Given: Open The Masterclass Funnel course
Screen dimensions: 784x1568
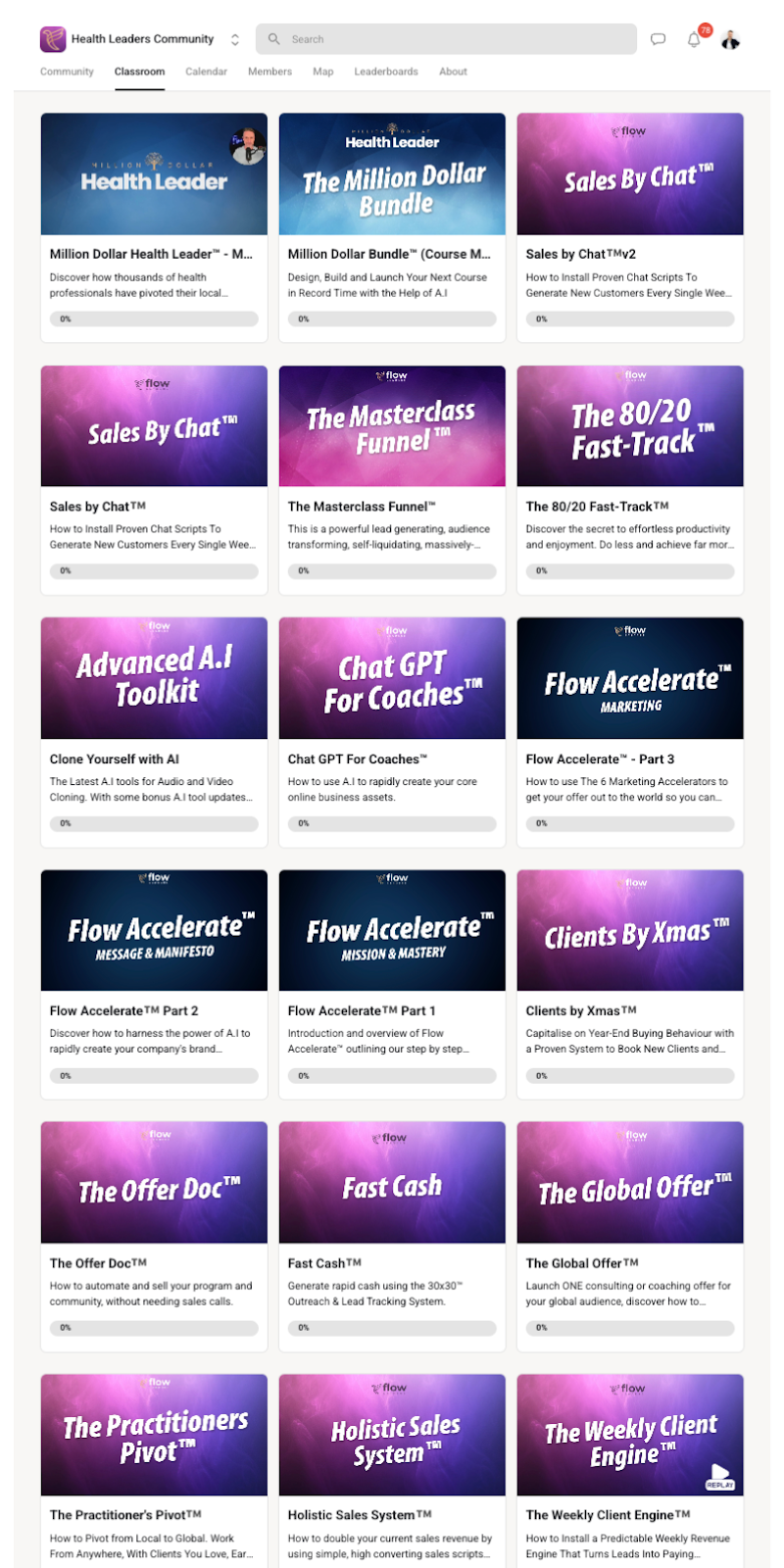Looking at the screenshot, I should pos(392,426).
